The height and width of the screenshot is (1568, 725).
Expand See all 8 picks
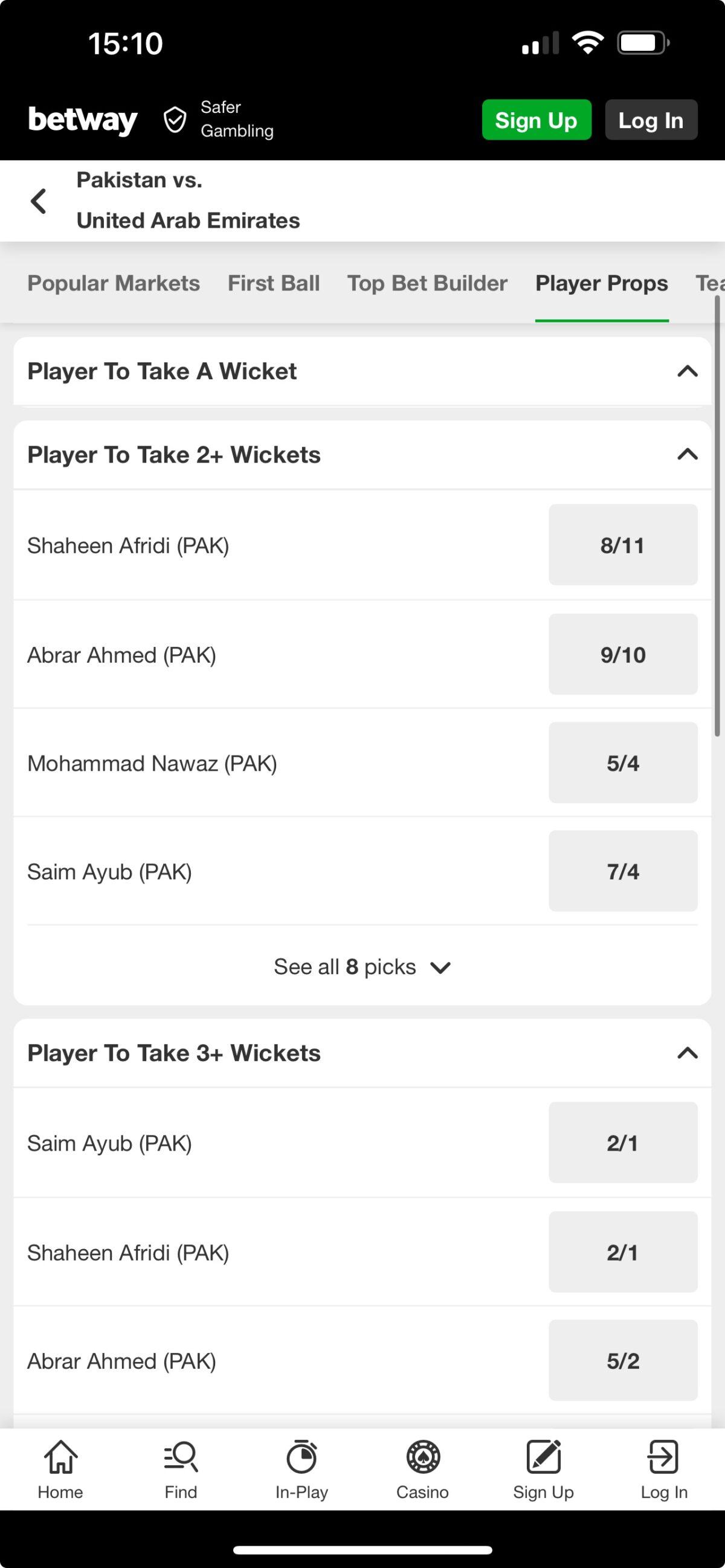(362, 966)
